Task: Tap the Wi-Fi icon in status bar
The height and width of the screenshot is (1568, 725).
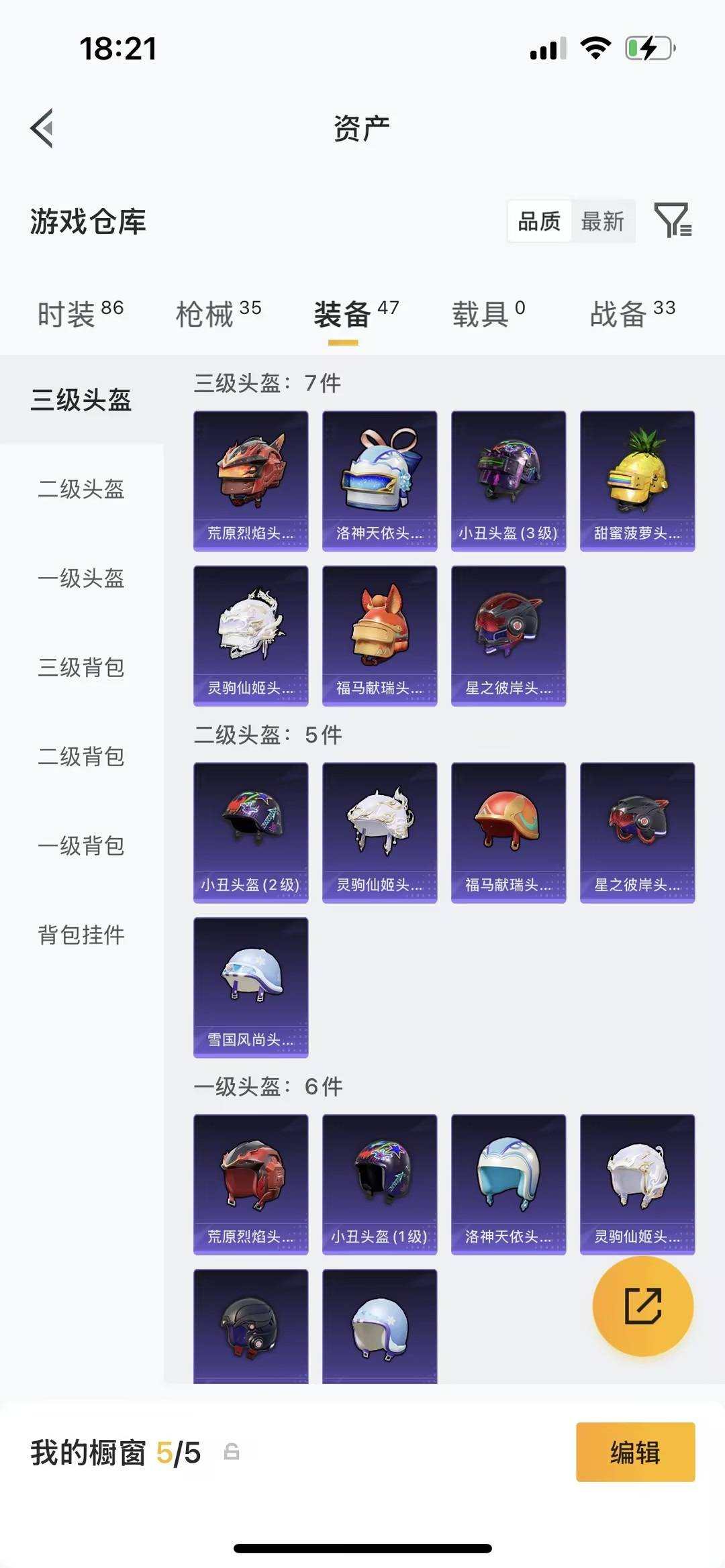Action: (594, 47)
